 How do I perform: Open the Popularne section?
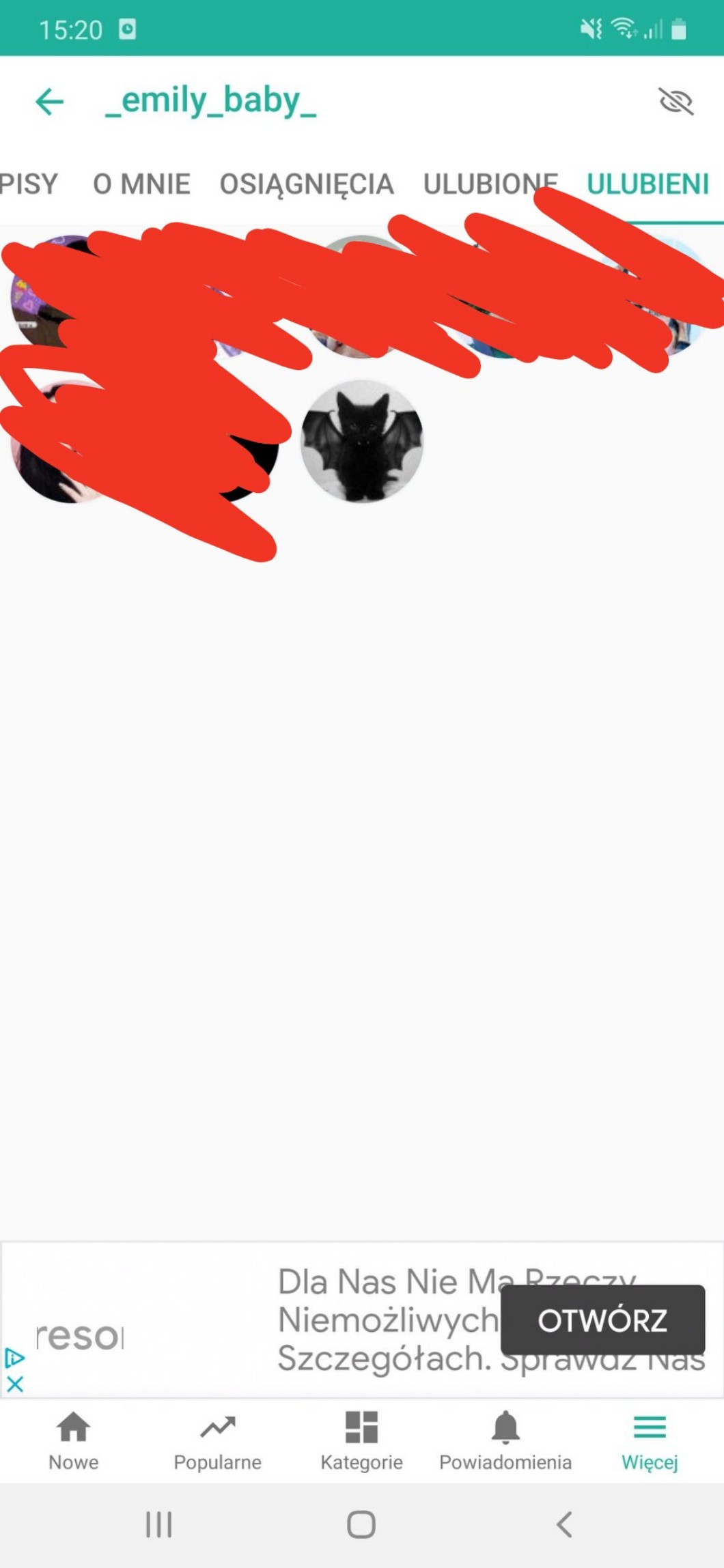[217, 1441]
